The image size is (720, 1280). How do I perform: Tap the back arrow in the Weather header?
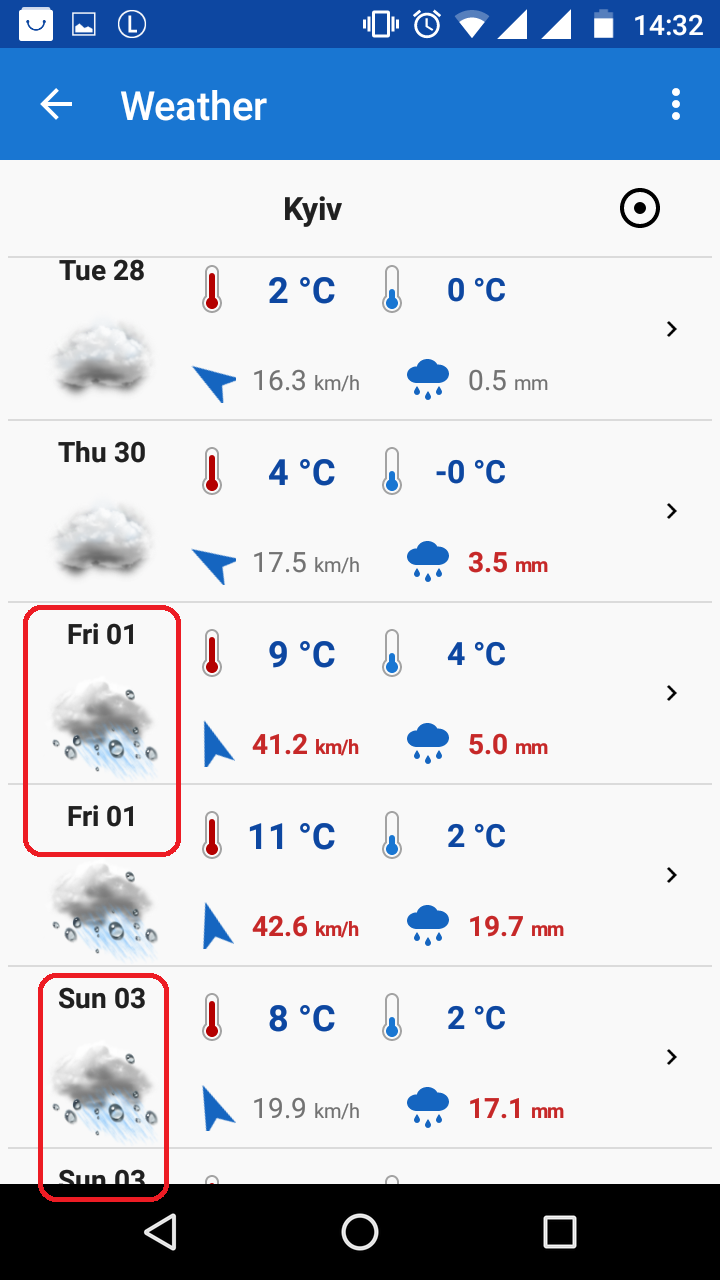pyautogui.click(x=56, y=105)
